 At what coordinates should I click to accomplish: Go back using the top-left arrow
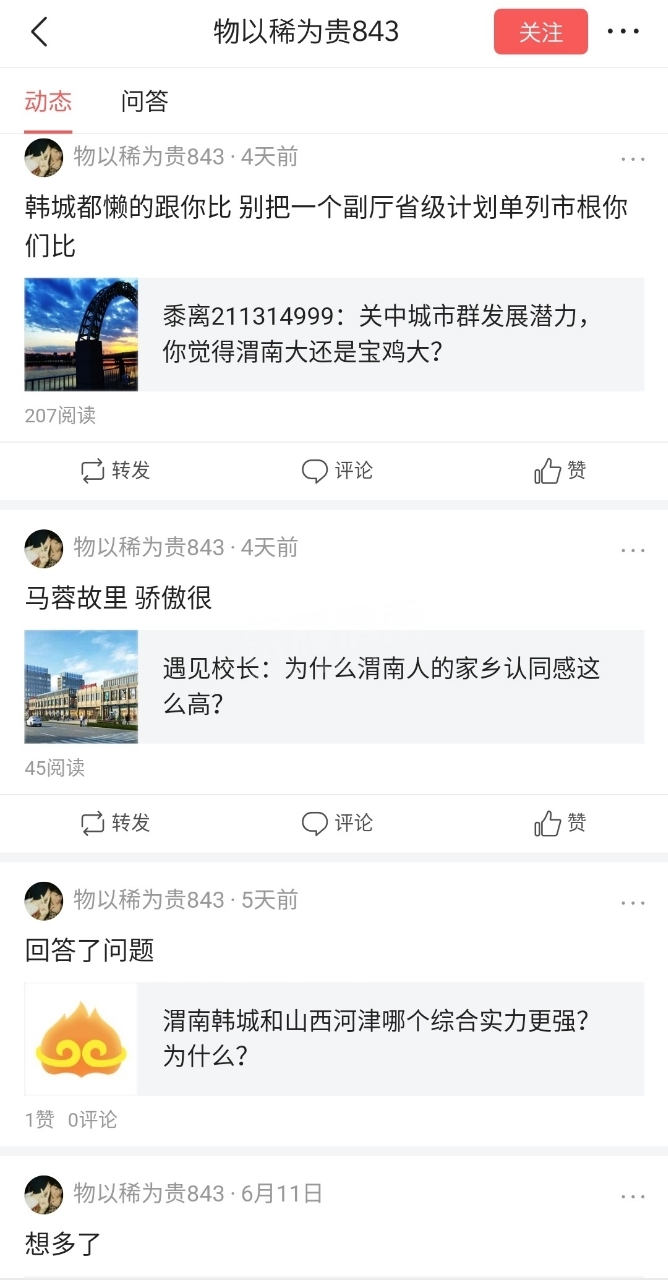[x=39, y=32]
